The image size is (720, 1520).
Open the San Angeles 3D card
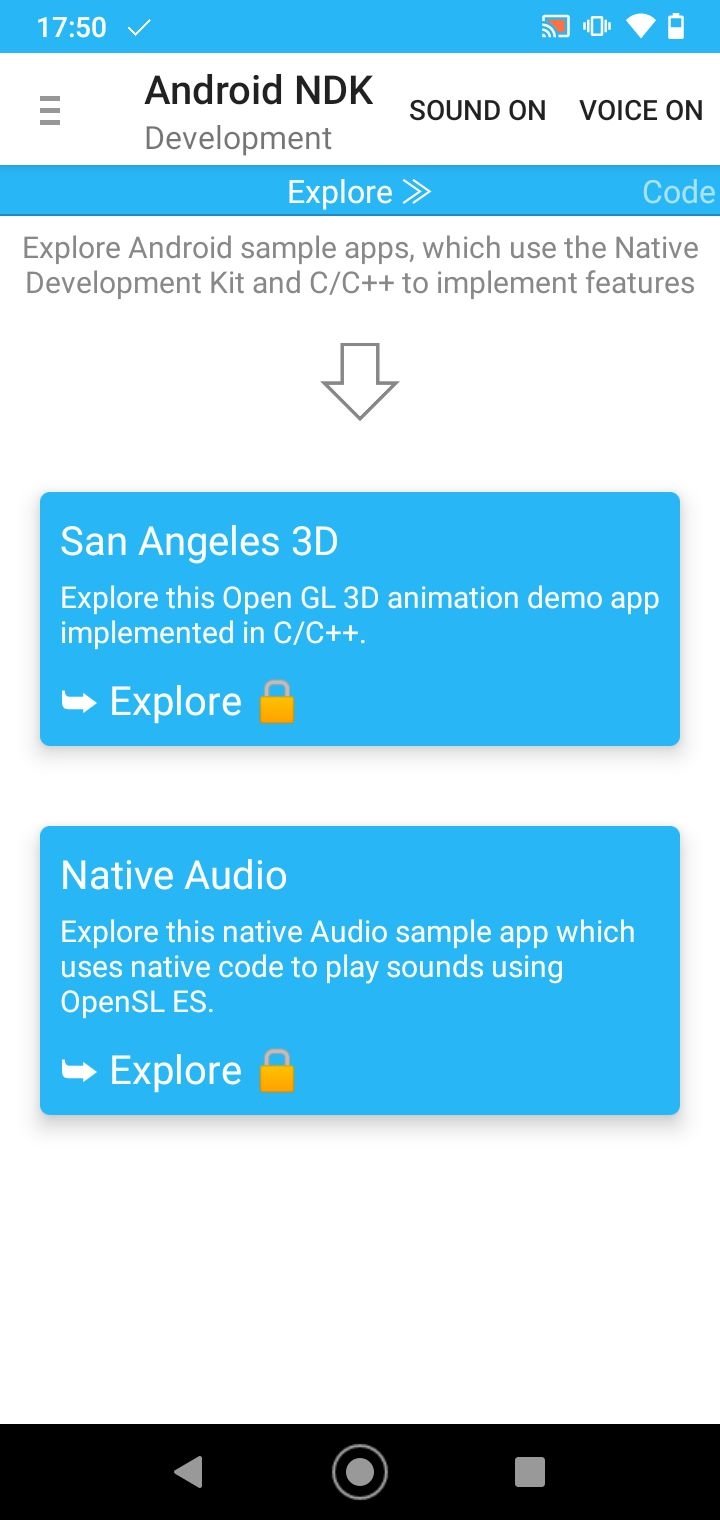[360, 618]
